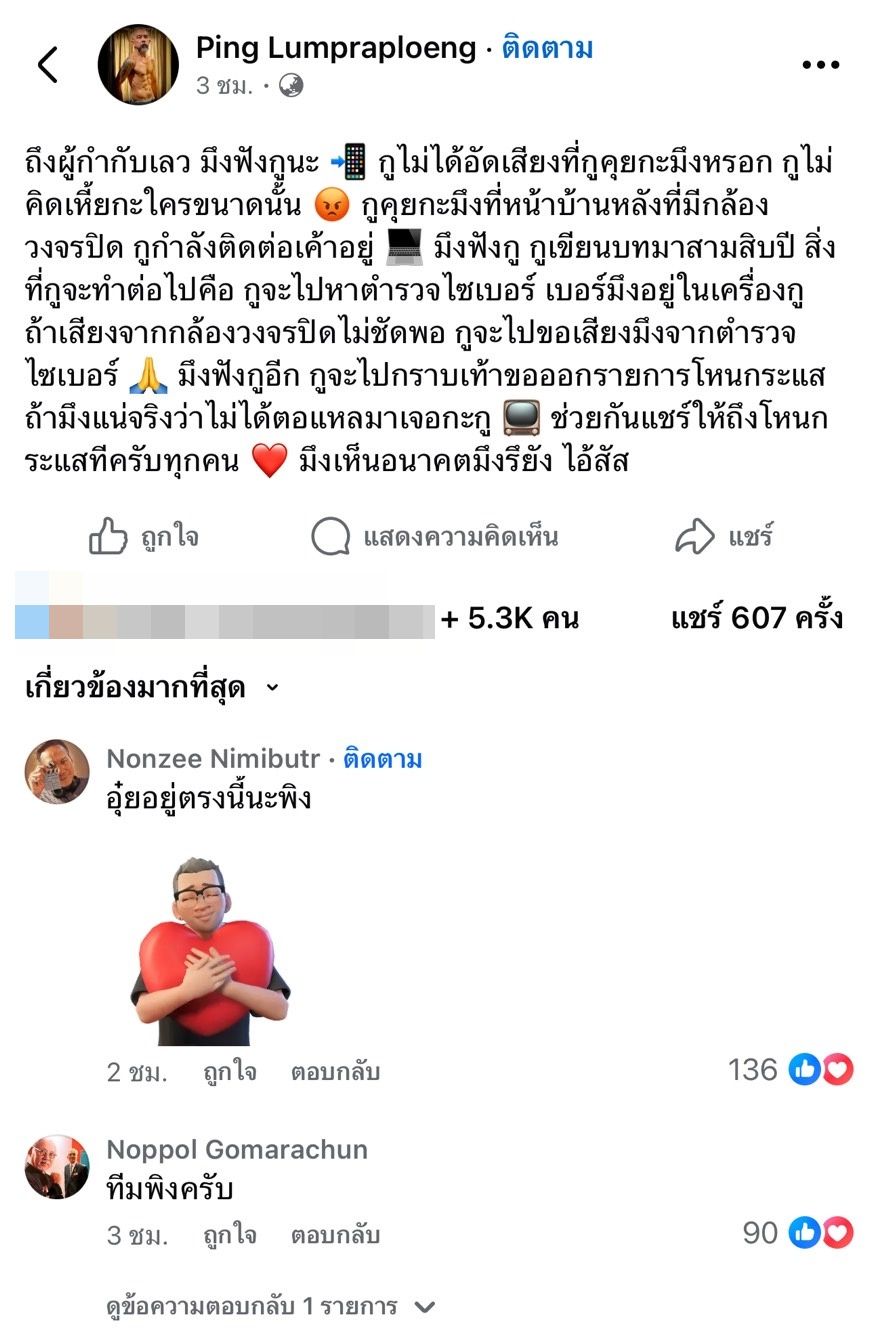Follow Nonzee Nimibutr from the comment
The width and height of the screenshot is (870, 1342).
click(x=382, y=759)
